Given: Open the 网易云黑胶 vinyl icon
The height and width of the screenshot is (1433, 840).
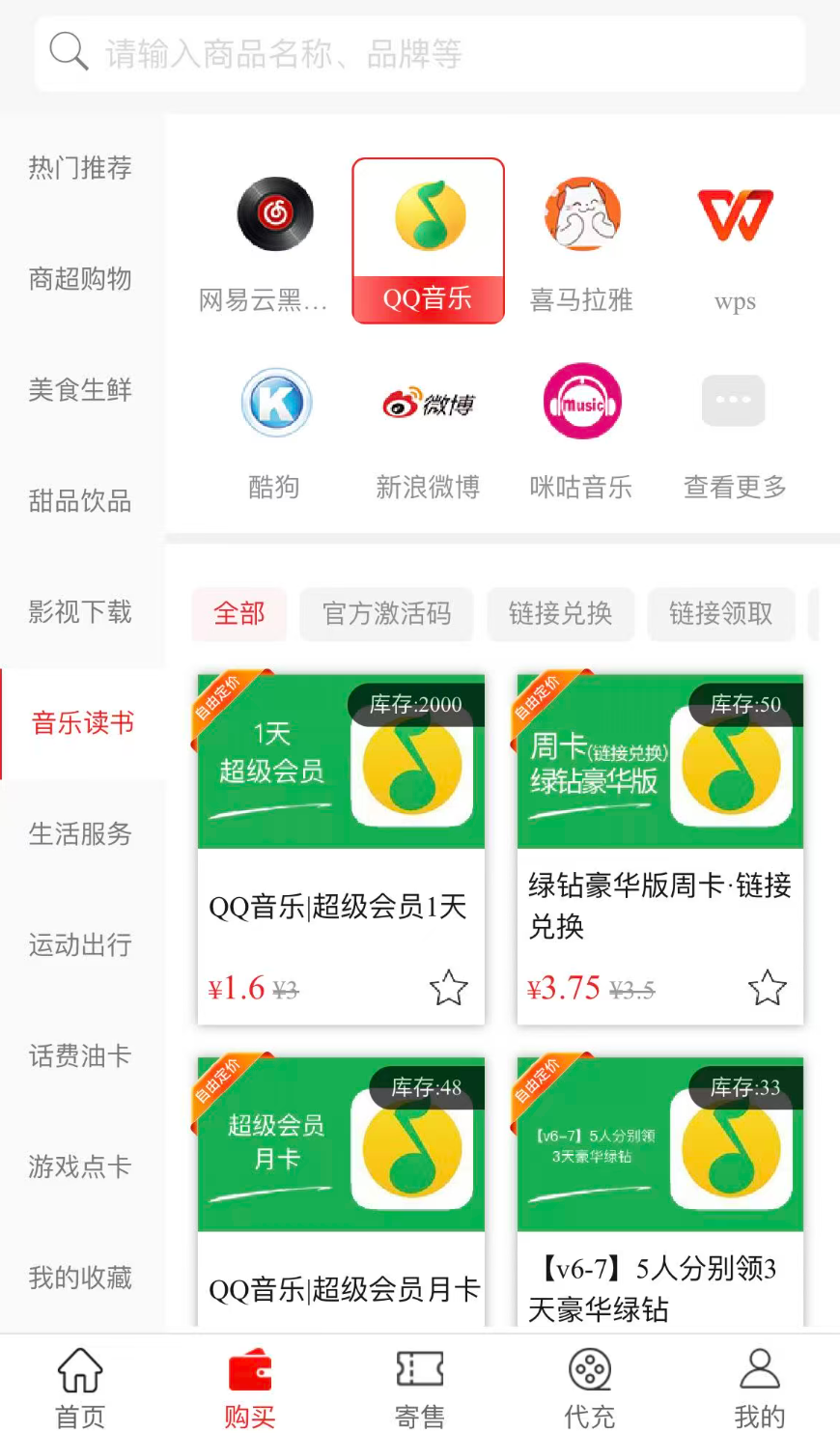Looking at the screenshot, I should click(275, 214).
